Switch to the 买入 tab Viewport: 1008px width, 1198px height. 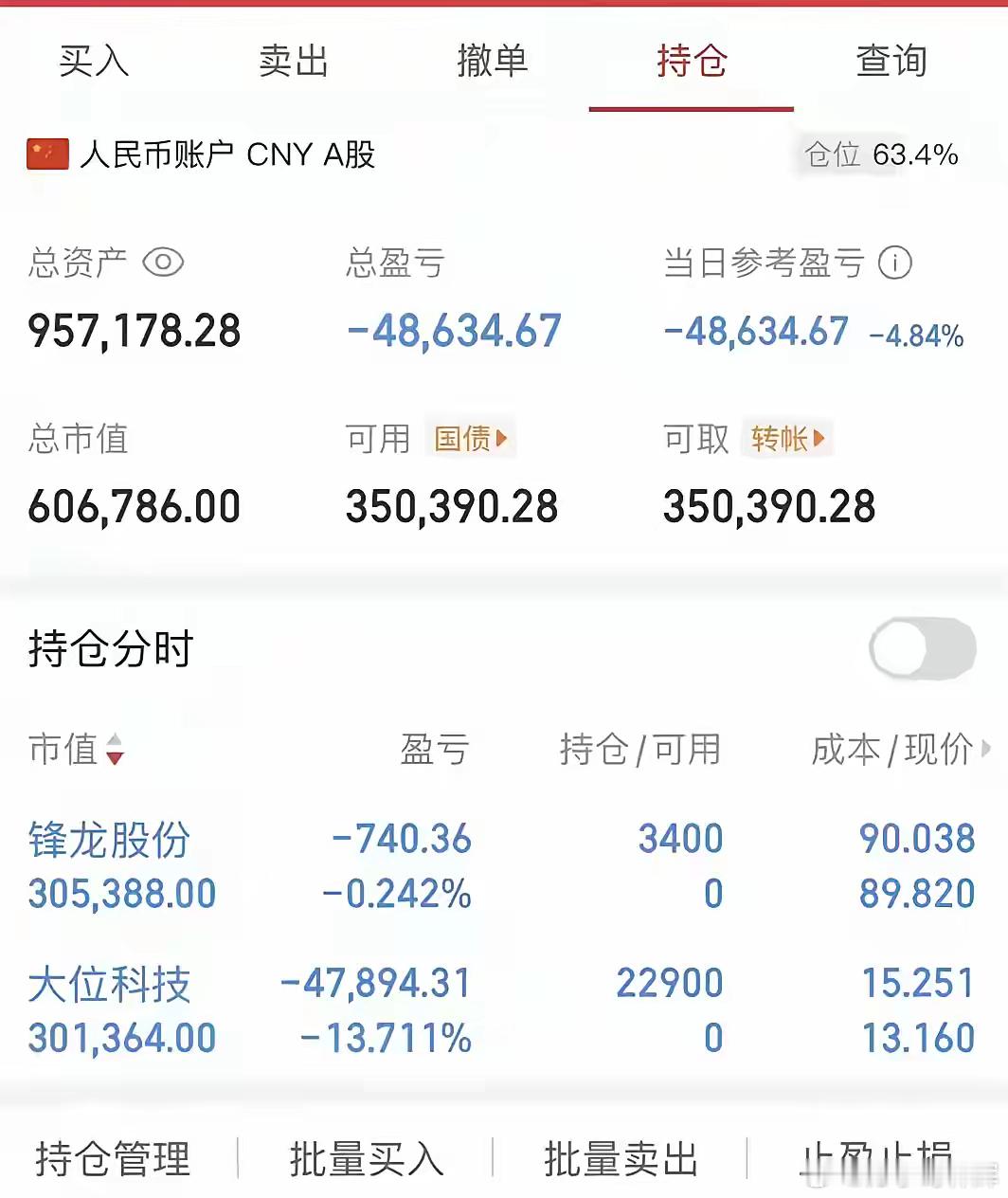[x=92, y=61]
